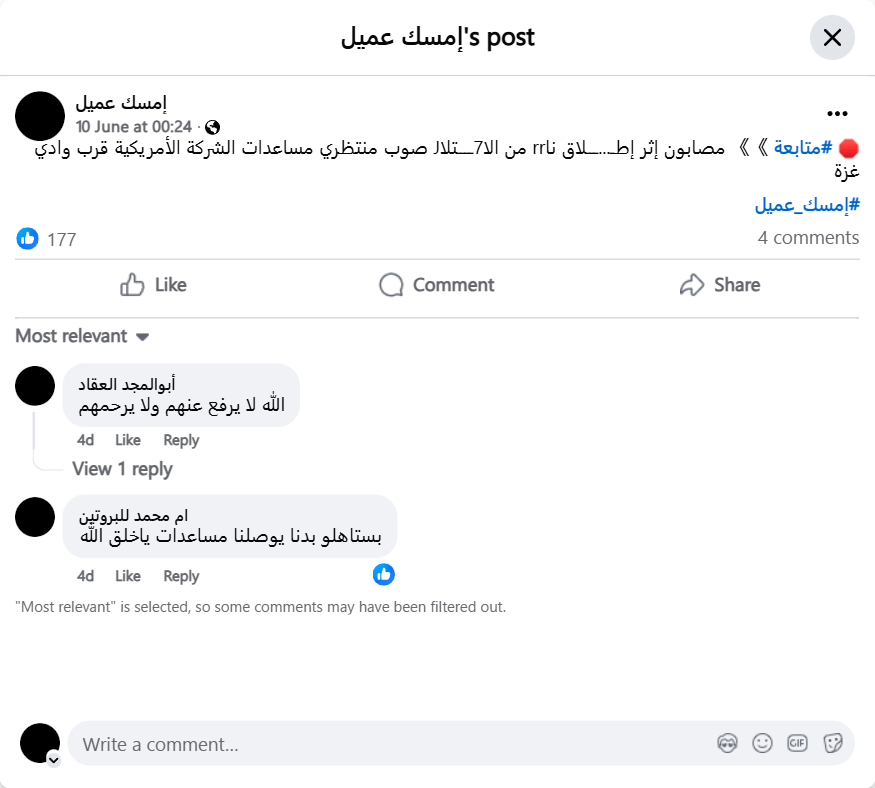Screen dimensions: 875x788
Task: Reply to أبوالمجد العقاد's comment
Action: [181, 440]
